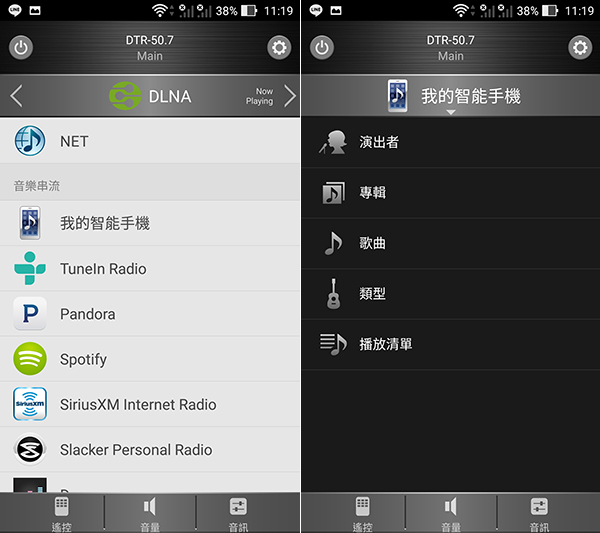Open 我的智能手機 in the music streaming list

(150, 223)
